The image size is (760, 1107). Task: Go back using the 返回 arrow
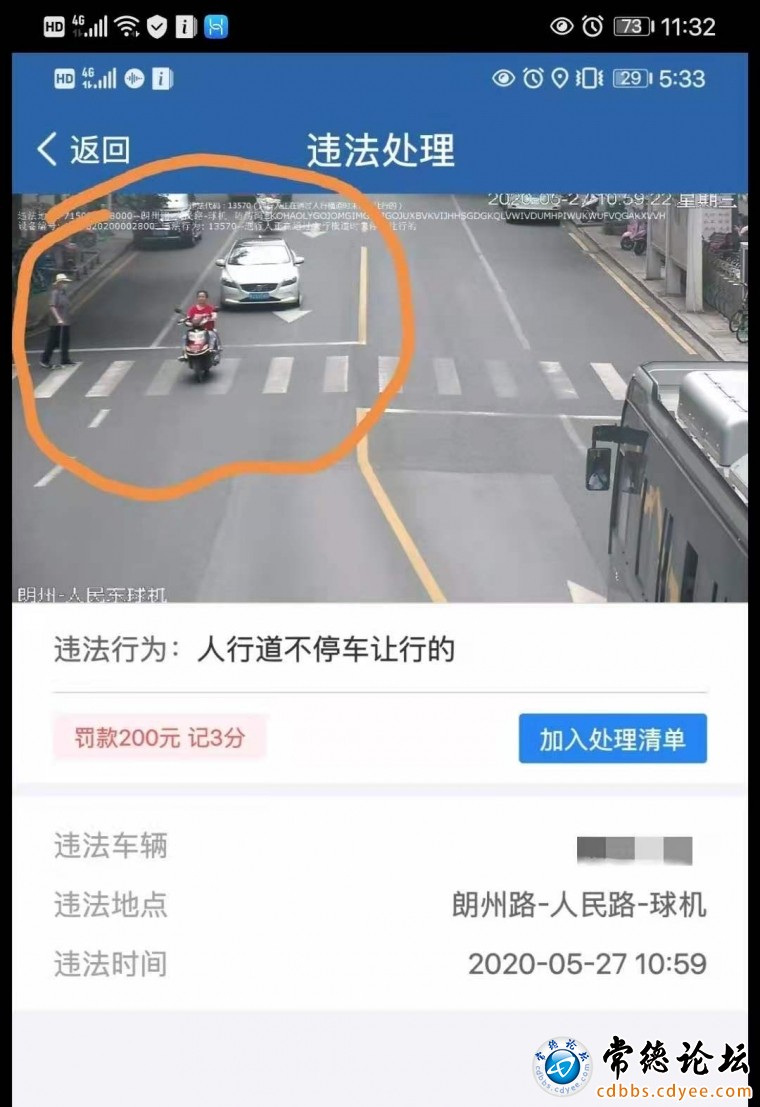(82, 150)
